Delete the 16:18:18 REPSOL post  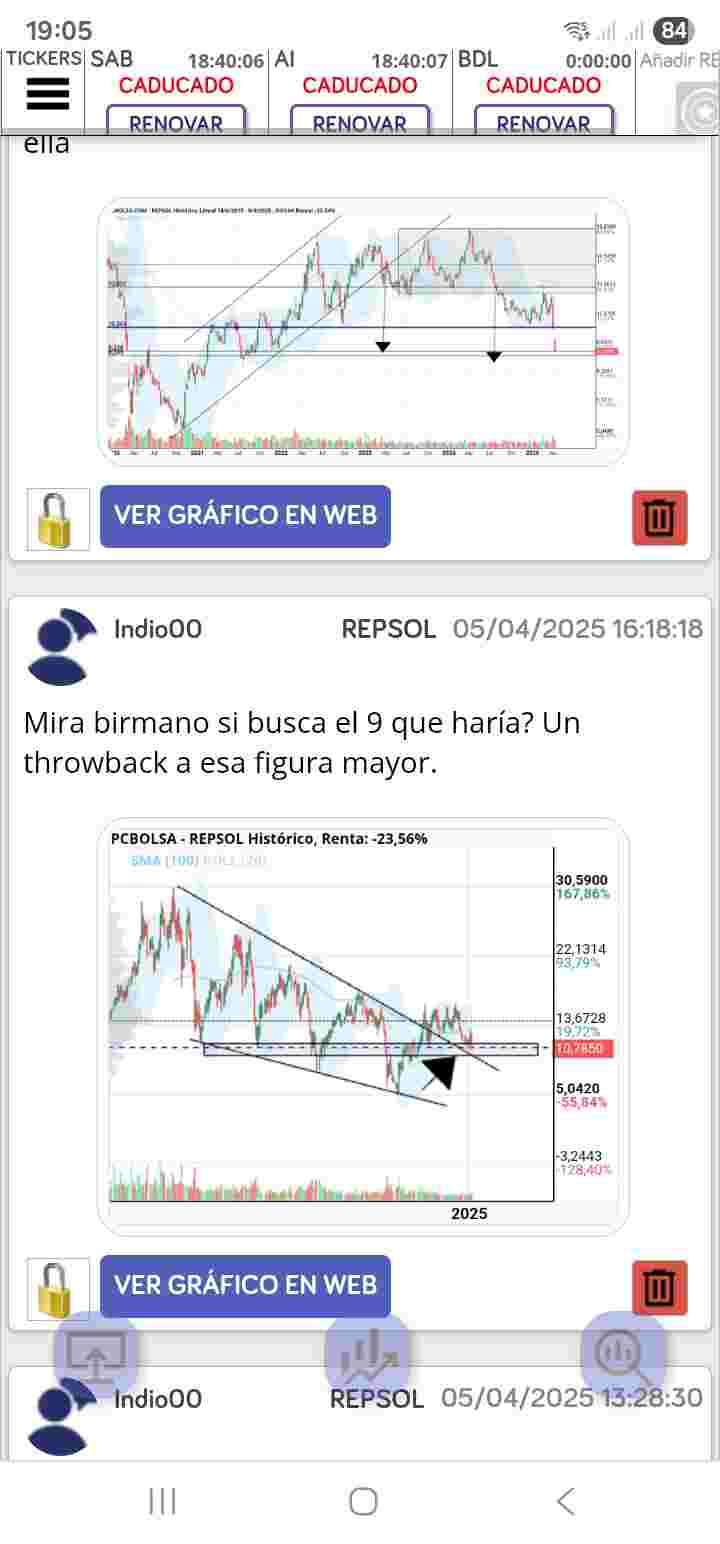point(659,1287)
